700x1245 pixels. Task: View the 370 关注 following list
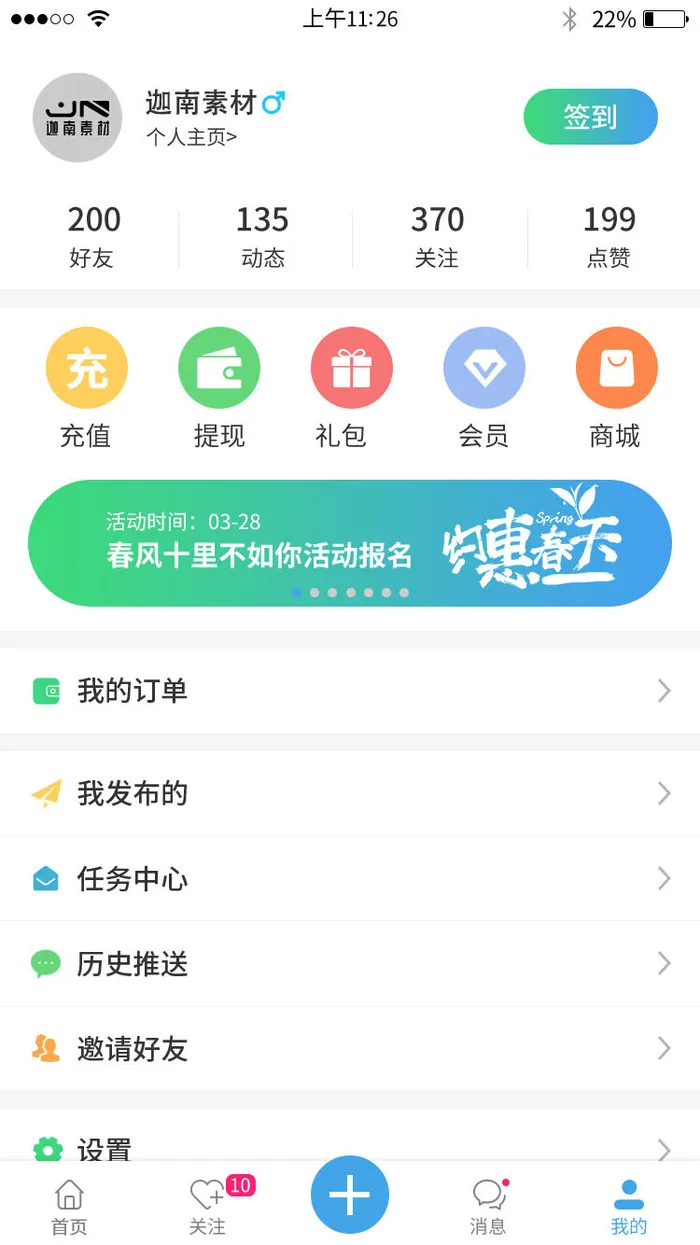coord(437,236)
